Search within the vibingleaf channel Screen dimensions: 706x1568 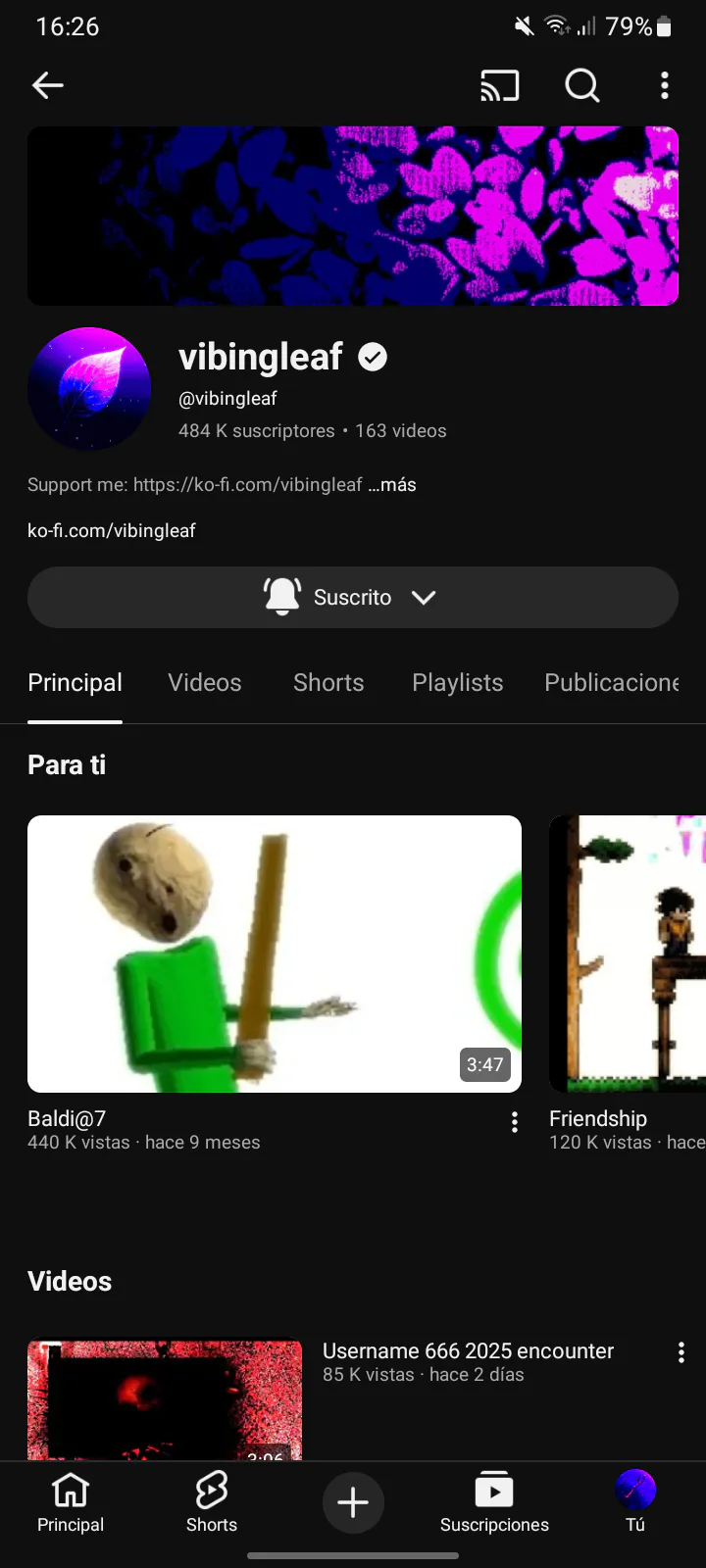[x=582, y=86]
